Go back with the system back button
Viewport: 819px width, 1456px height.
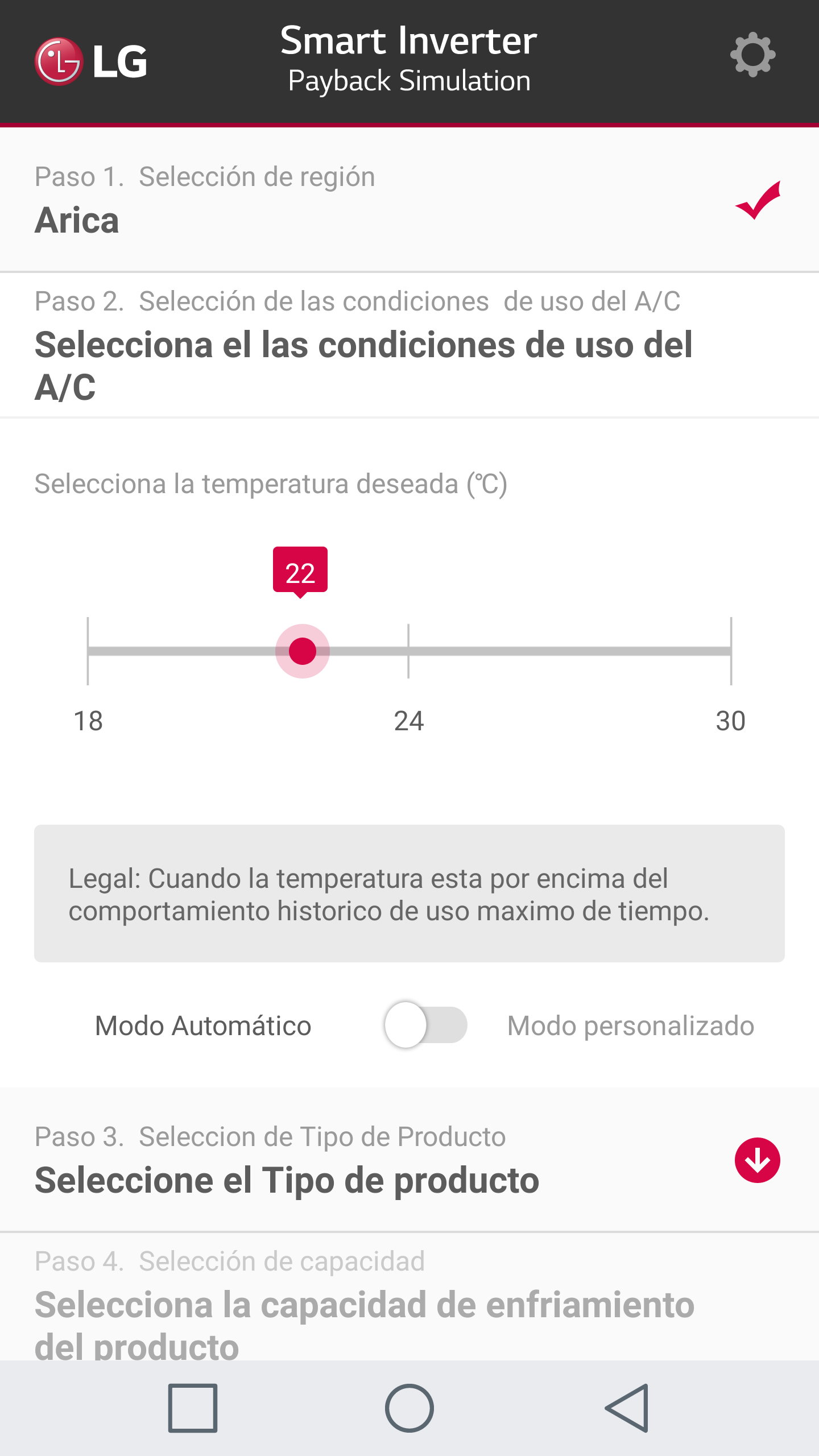[x=627, y=1408]
